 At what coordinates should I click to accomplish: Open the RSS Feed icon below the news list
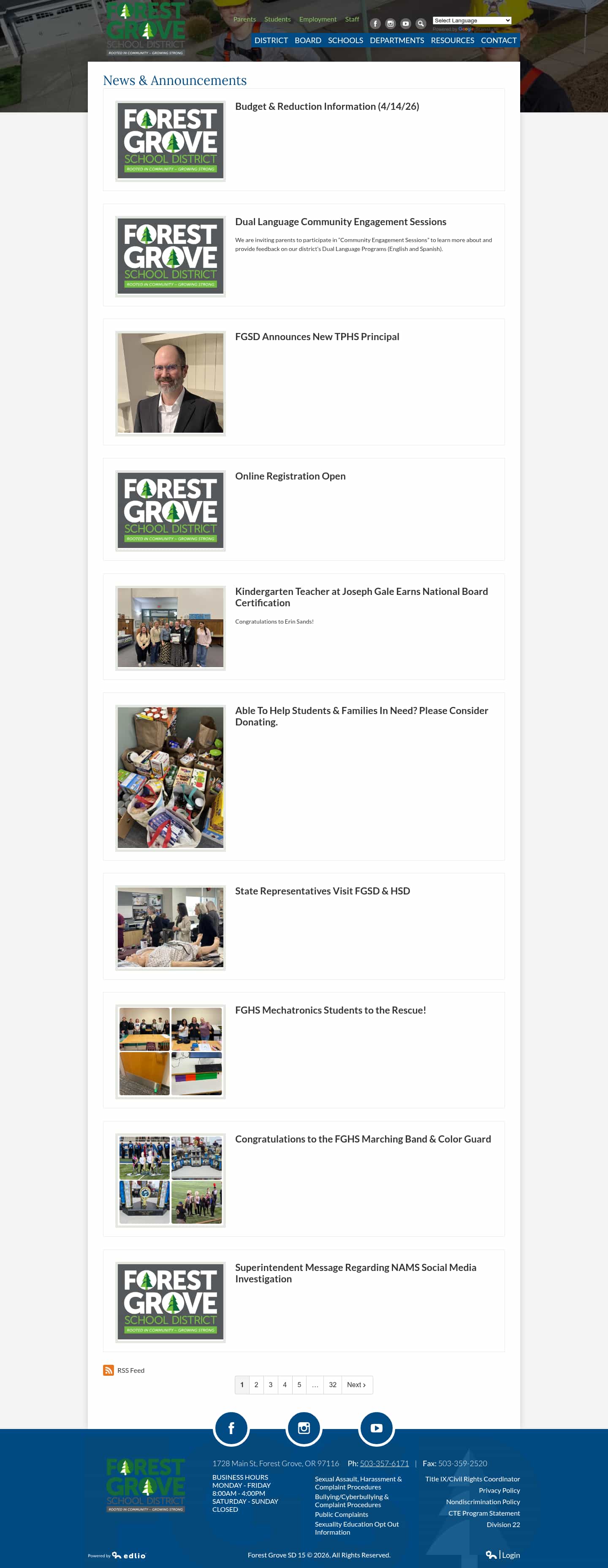(108, 1370)
